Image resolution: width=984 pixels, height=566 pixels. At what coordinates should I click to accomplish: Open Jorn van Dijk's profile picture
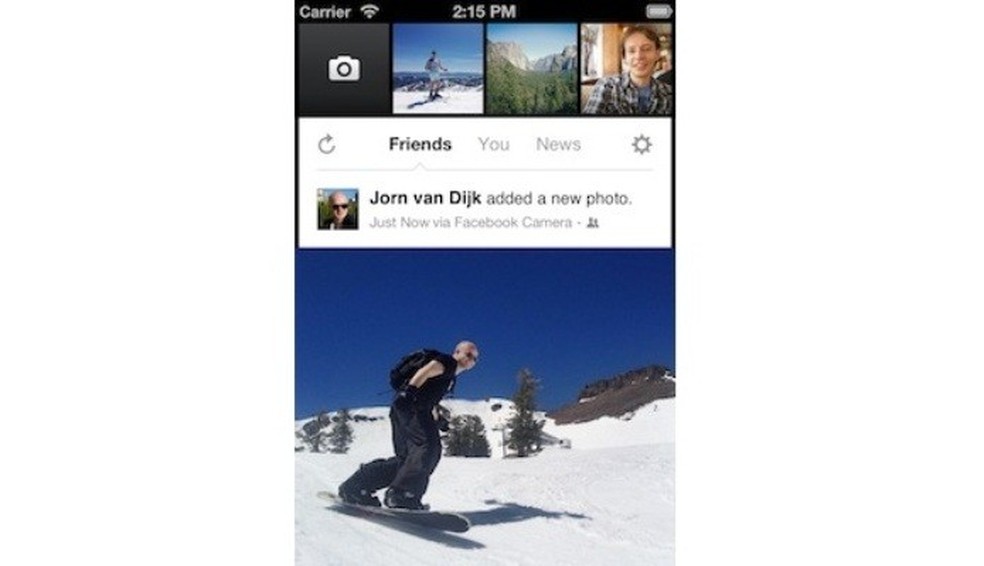pyautogui.click(x=338, y=209)
